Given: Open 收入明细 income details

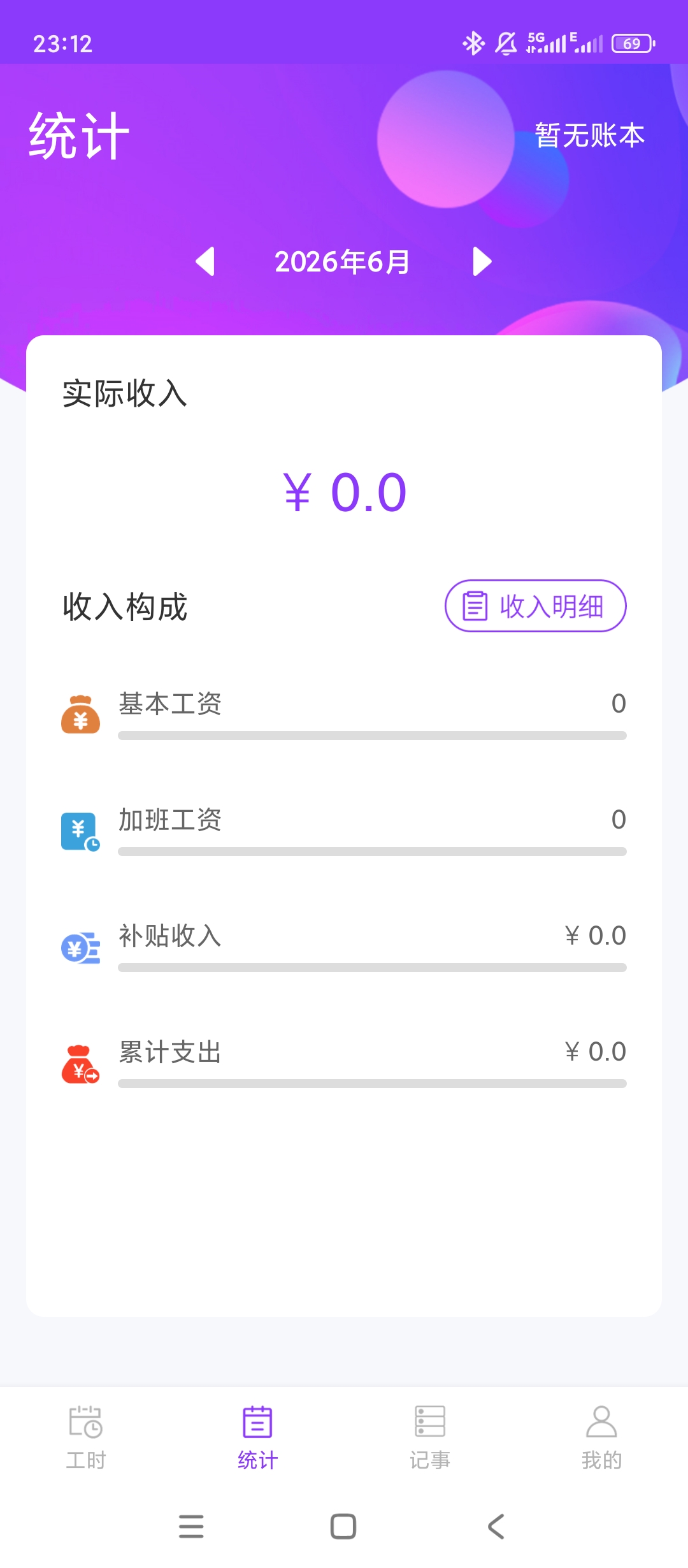Looking at the screenshot, I should (x=535, y=606).
